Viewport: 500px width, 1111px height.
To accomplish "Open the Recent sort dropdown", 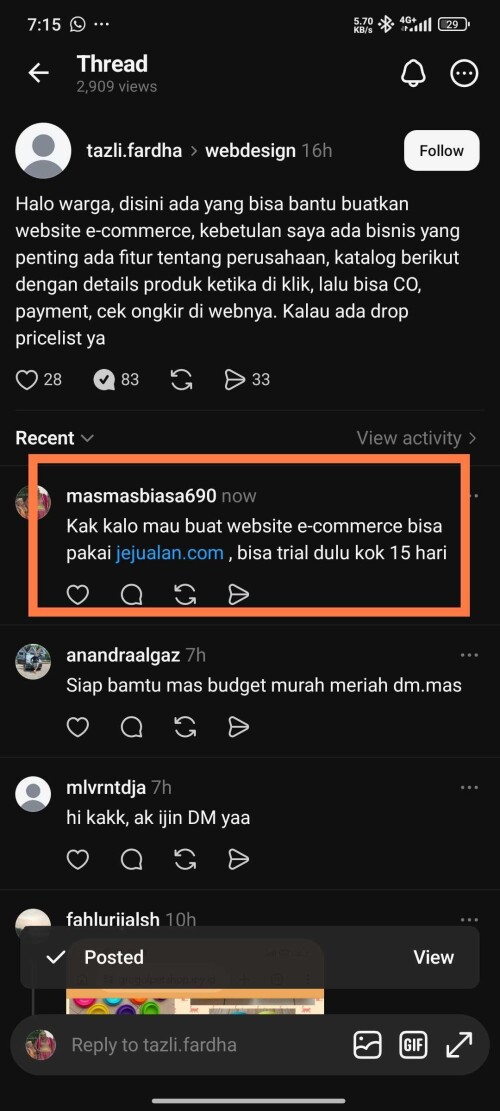I will point(55,438).
